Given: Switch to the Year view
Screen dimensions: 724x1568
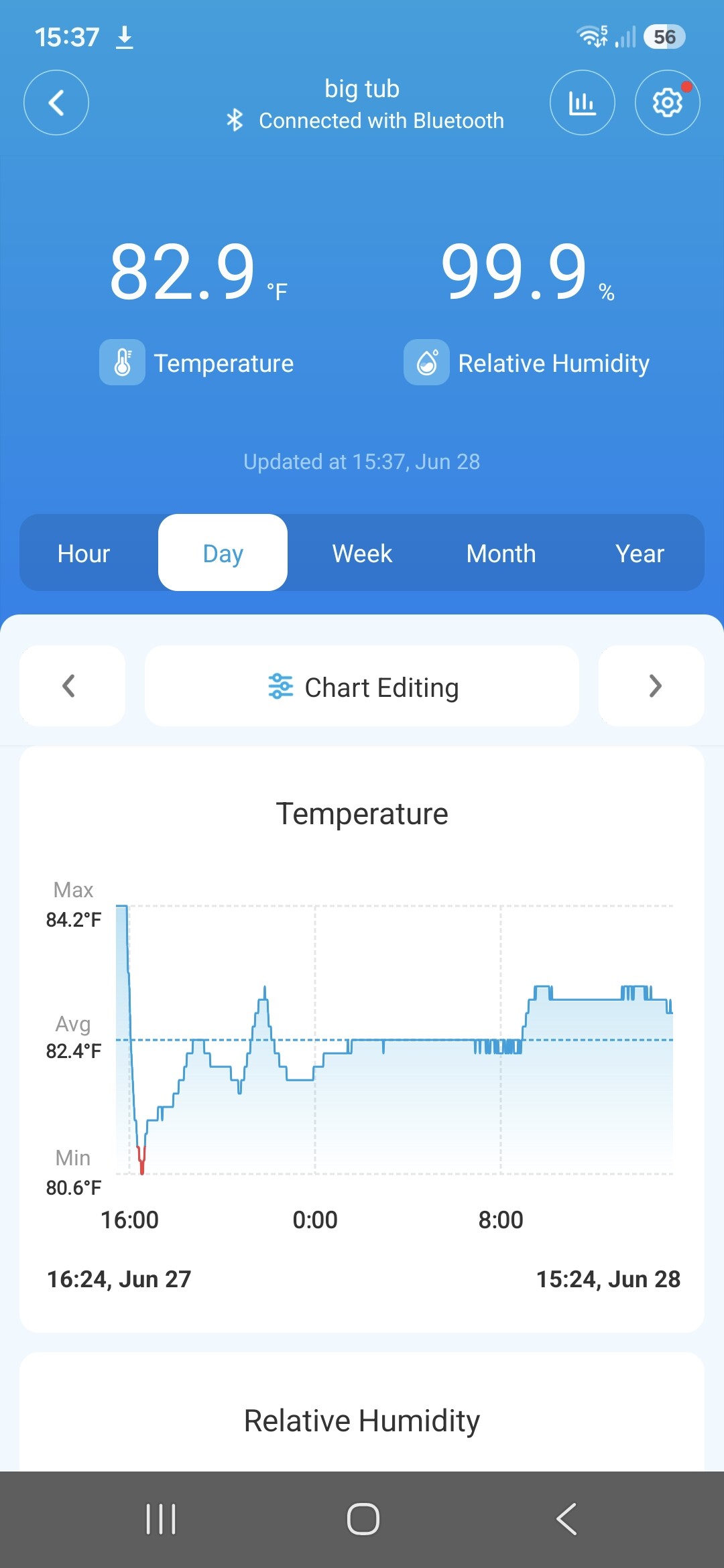Looking at the screenshot, I should pyautogui.click(x=640, y=553).
